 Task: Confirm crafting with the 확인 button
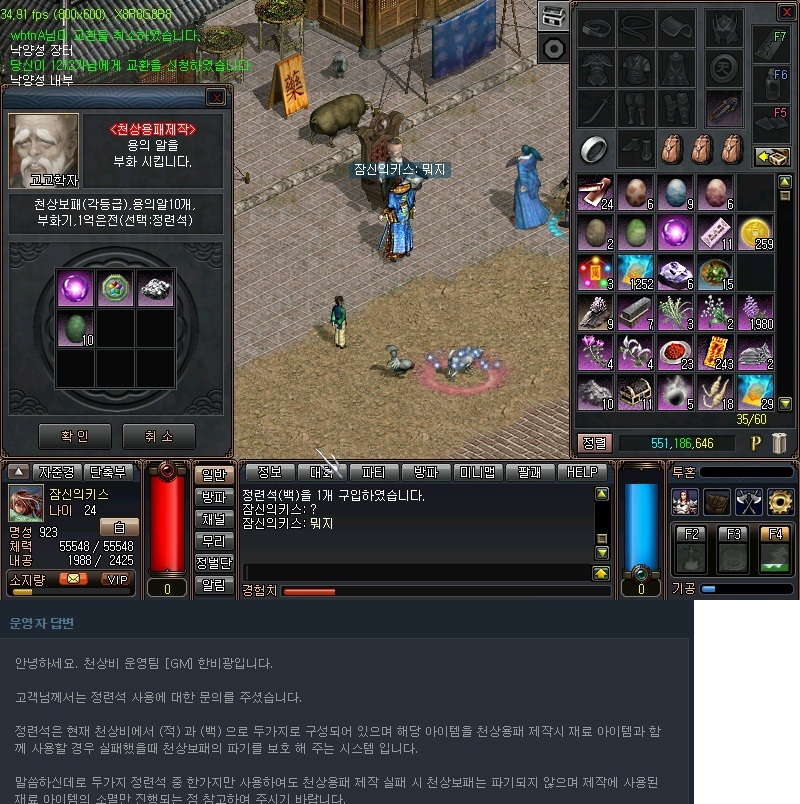pos(75,437)
